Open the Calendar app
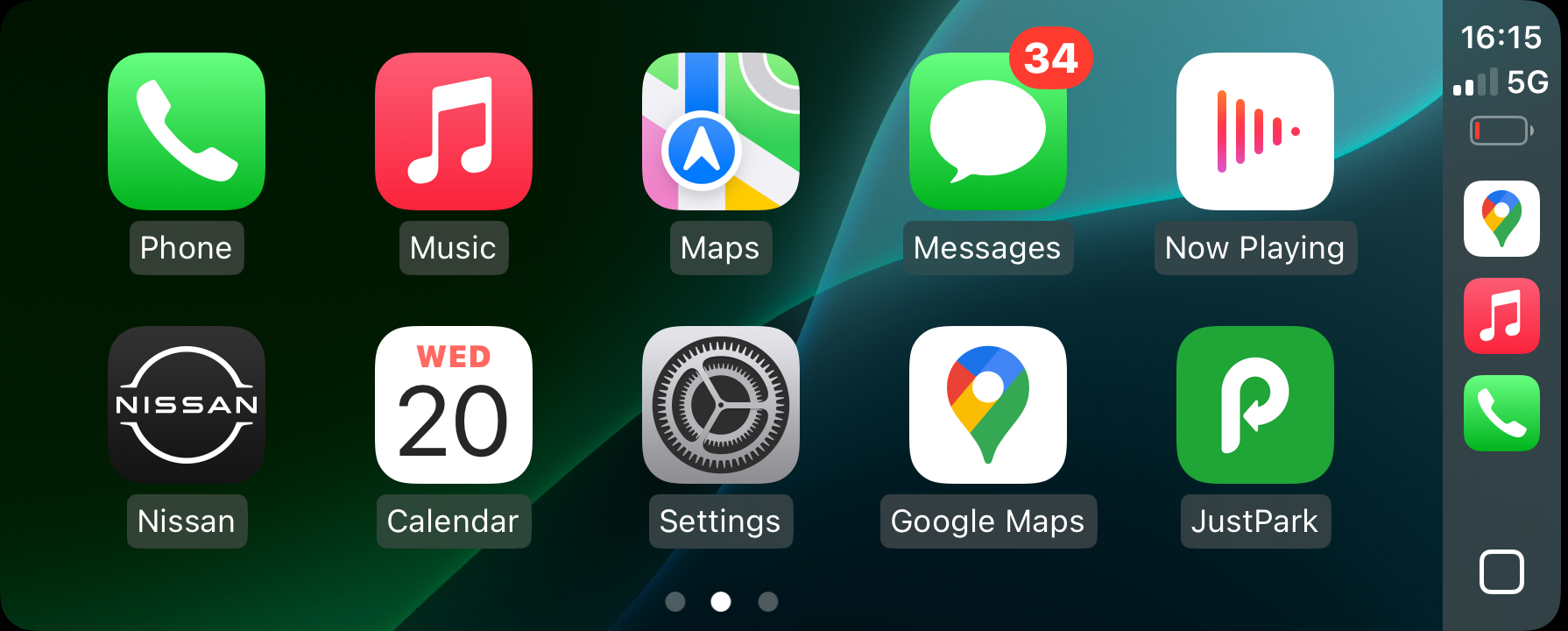Screen dimensions: 1568x631 454,405
